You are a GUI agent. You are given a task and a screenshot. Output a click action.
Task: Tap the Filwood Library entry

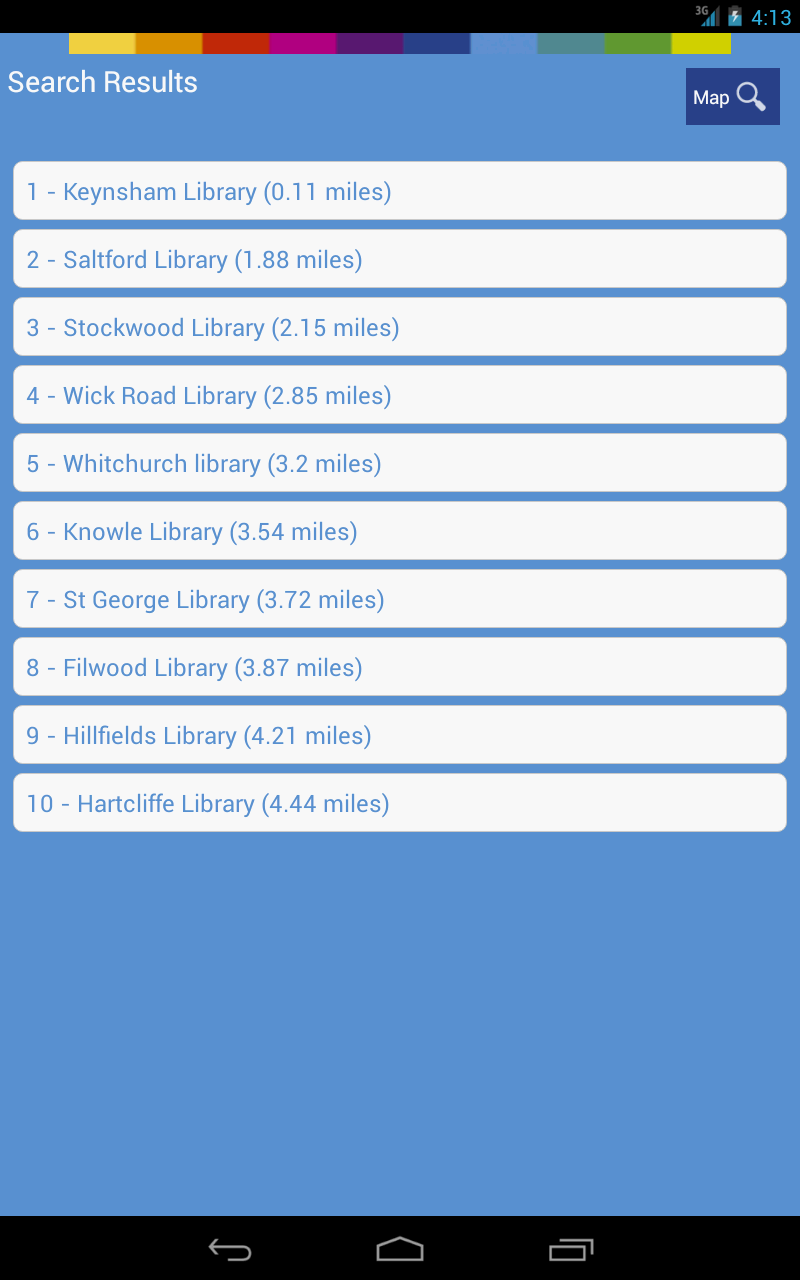pyautogui.click(x=400, y=666)
